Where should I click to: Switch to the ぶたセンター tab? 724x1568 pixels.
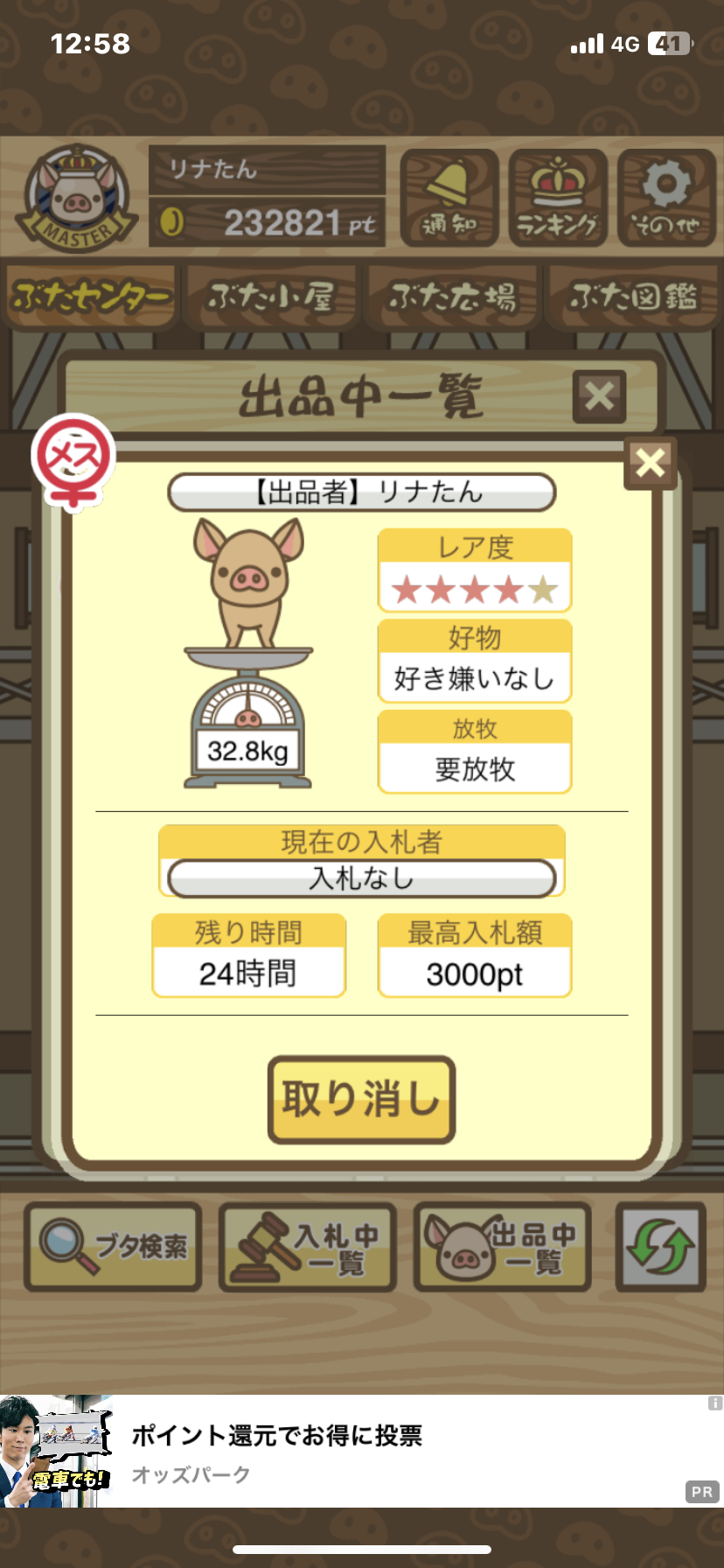tap(91, 297)
